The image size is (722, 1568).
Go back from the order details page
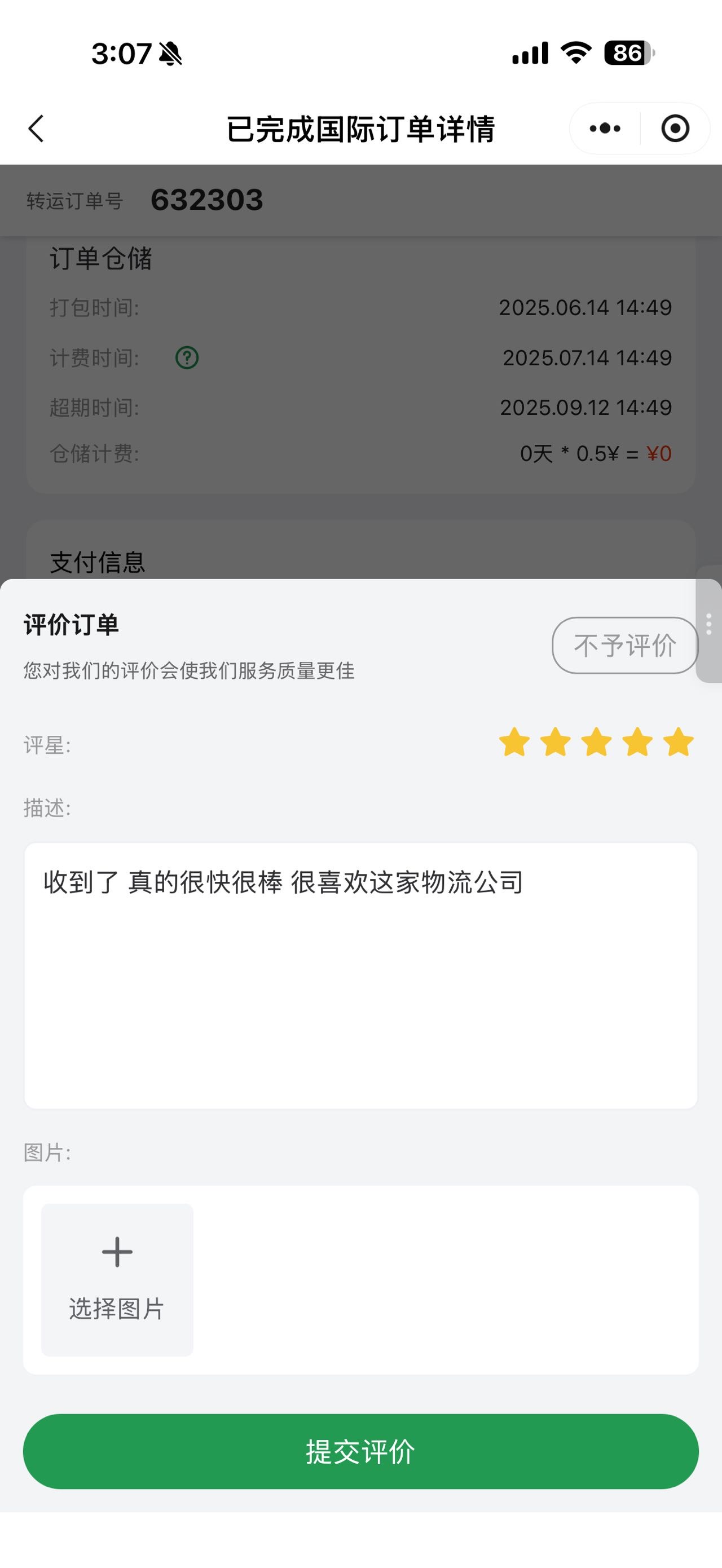37,129
